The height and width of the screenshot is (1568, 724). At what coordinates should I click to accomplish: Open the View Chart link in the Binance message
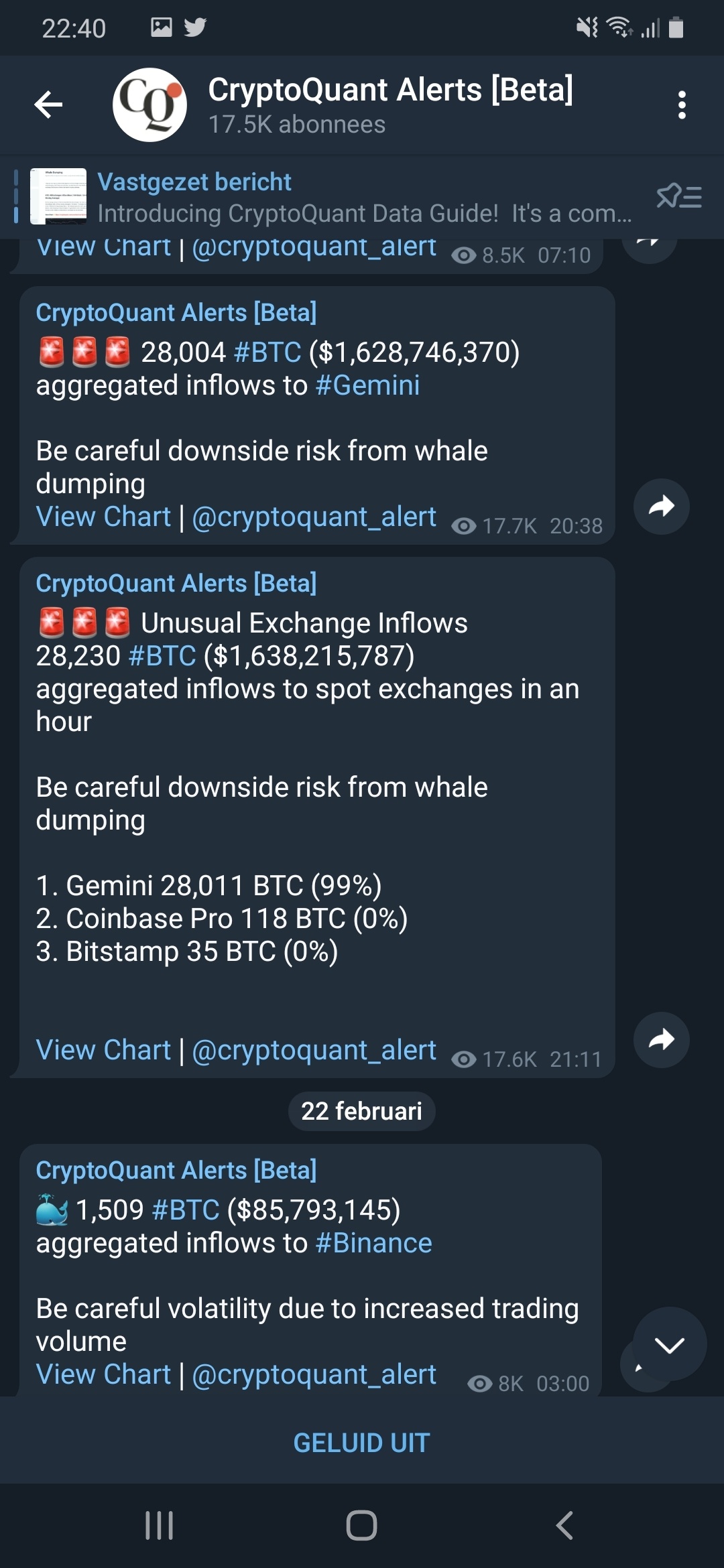103,1374
